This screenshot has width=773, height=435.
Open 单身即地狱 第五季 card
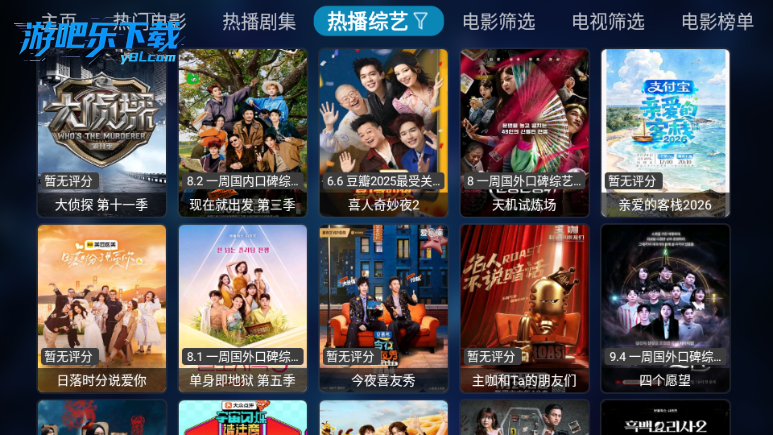click(x=242, y=308)
